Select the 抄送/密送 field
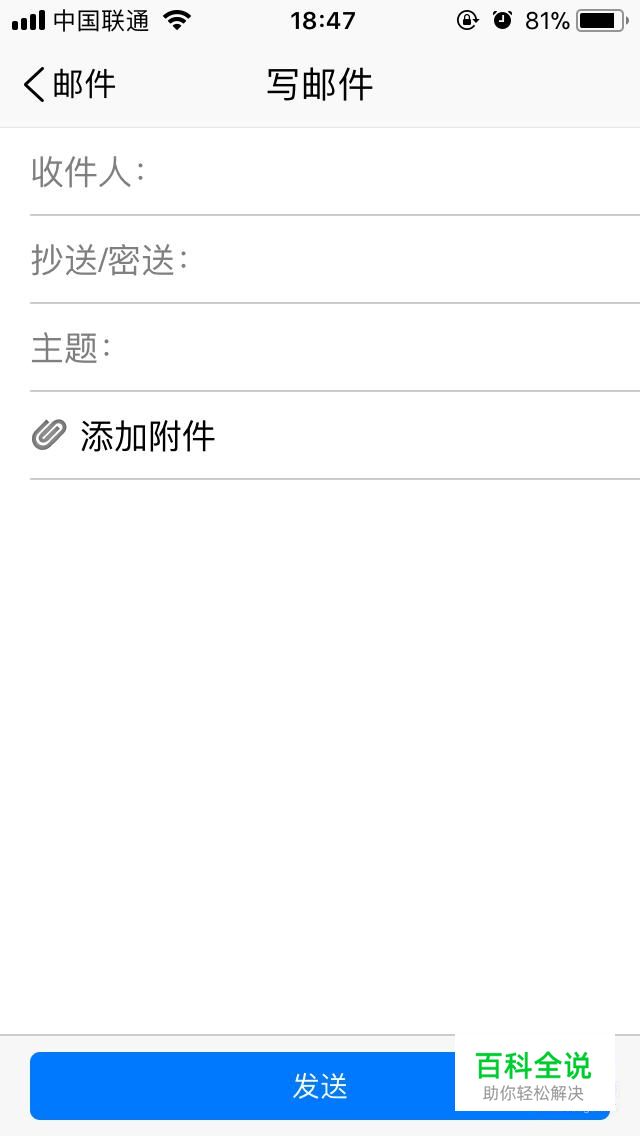This screenshot has height=1136, width=640. tap(335, 260)
